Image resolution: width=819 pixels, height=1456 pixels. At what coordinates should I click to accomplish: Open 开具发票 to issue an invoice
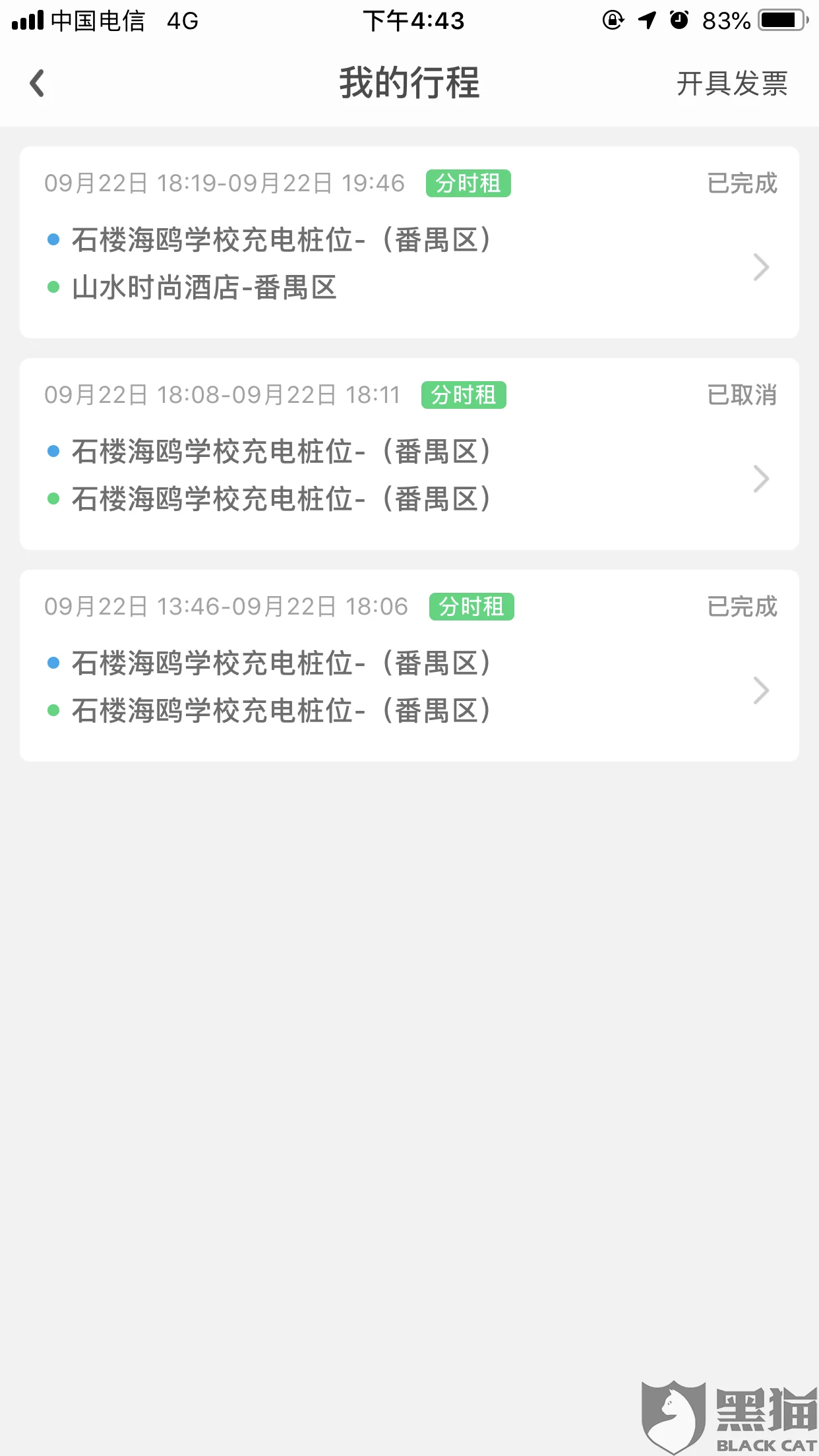click(731, 84)
